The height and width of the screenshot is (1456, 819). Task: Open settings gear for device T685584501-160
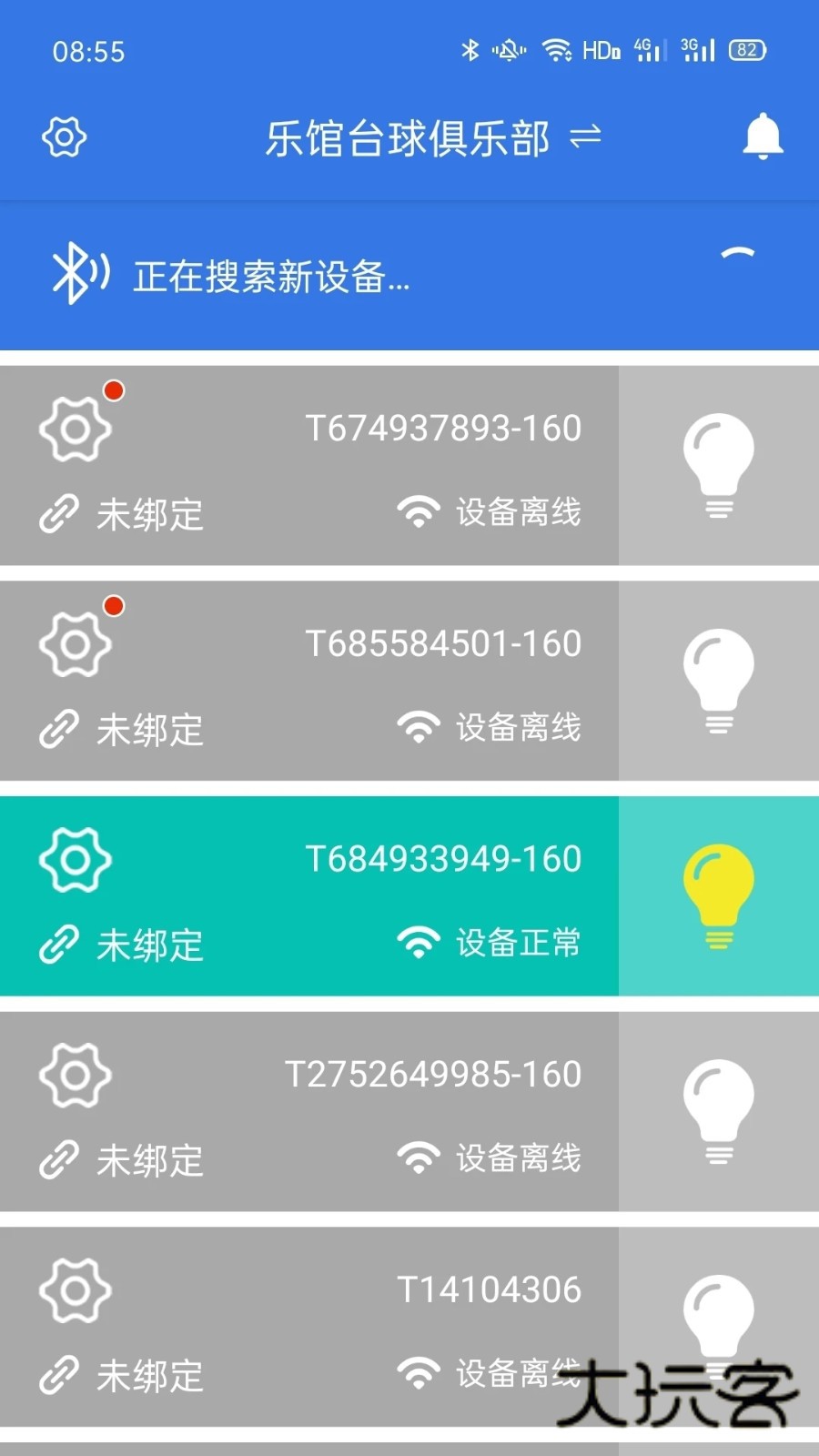pos(76,643)
